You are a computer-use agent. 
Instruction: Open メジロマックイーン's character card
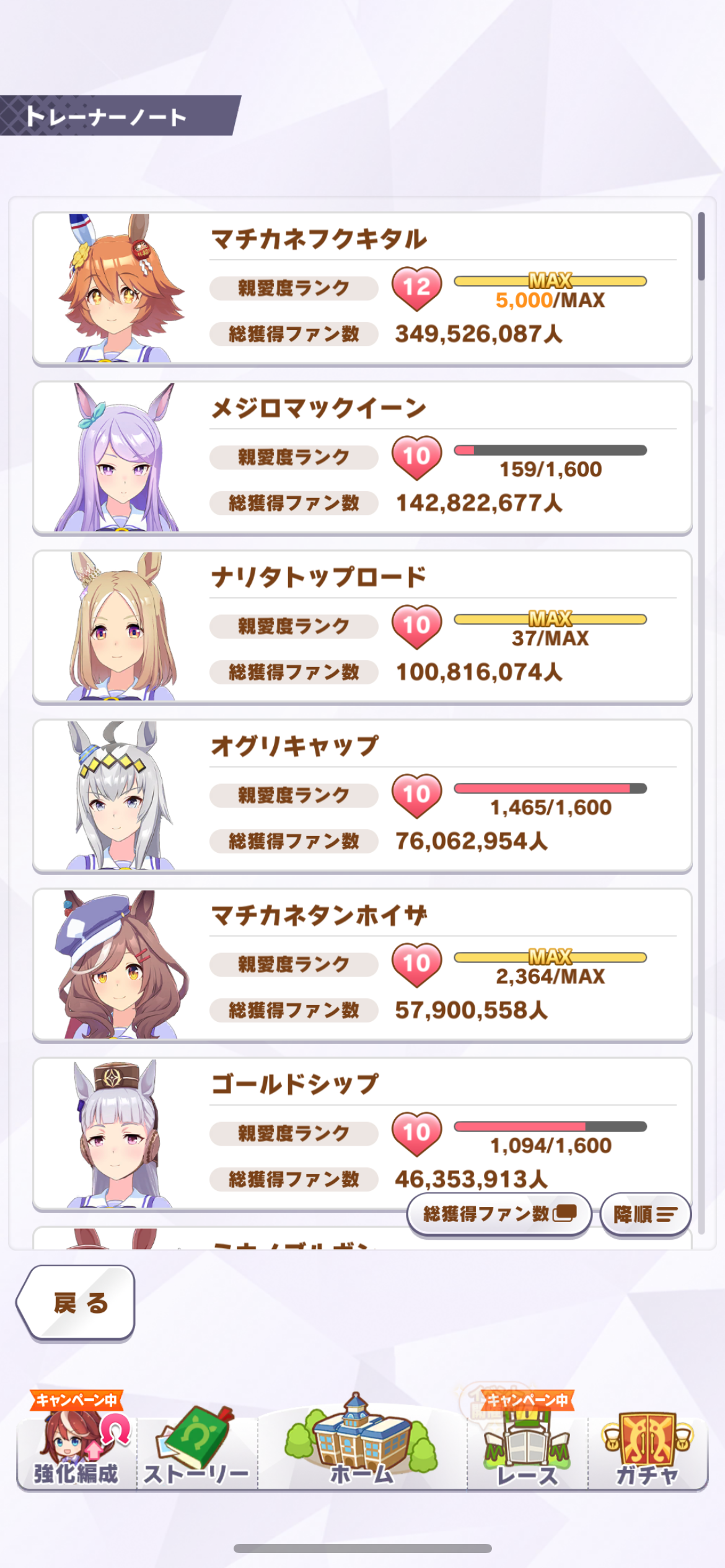[362, 458]
